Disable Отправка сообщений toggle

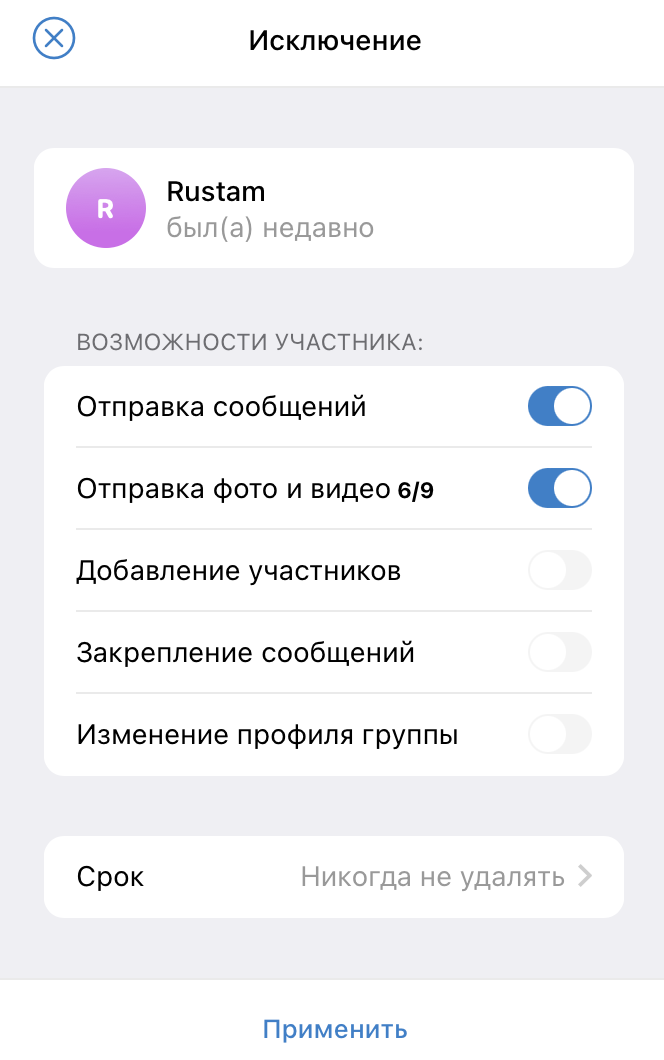pos(559,407)
